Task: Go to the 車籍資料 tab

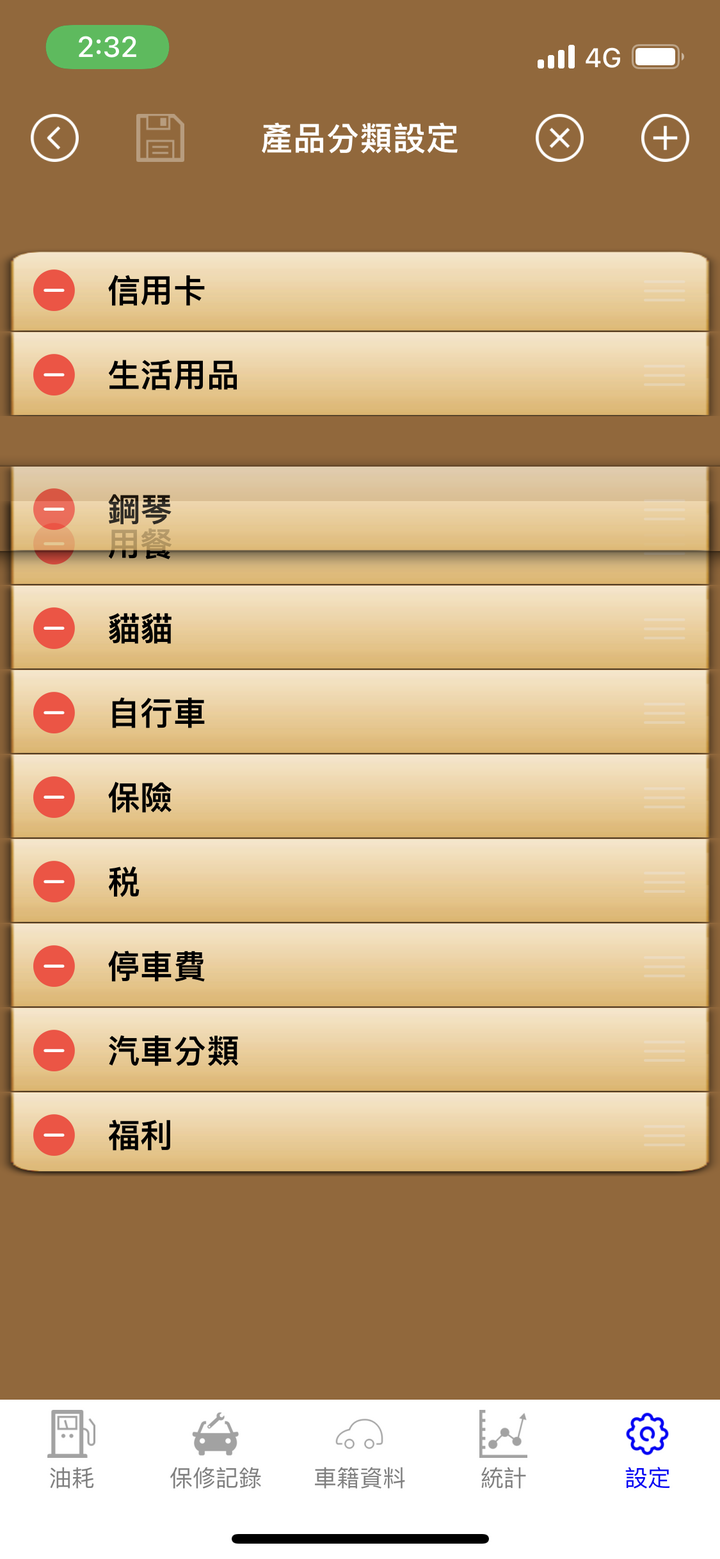Action: point(360,1450)
